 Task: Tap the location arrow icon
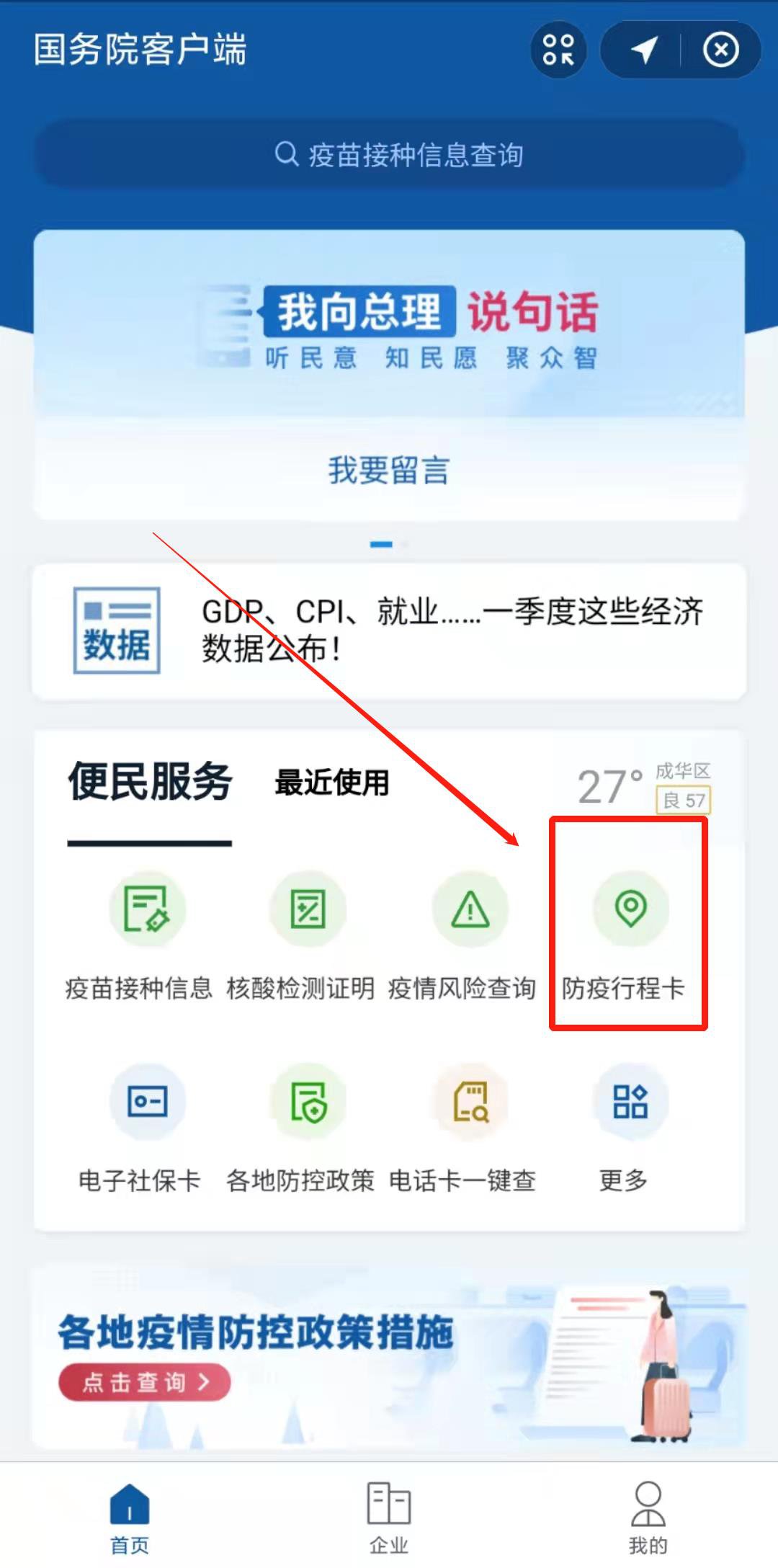(643, 50)
